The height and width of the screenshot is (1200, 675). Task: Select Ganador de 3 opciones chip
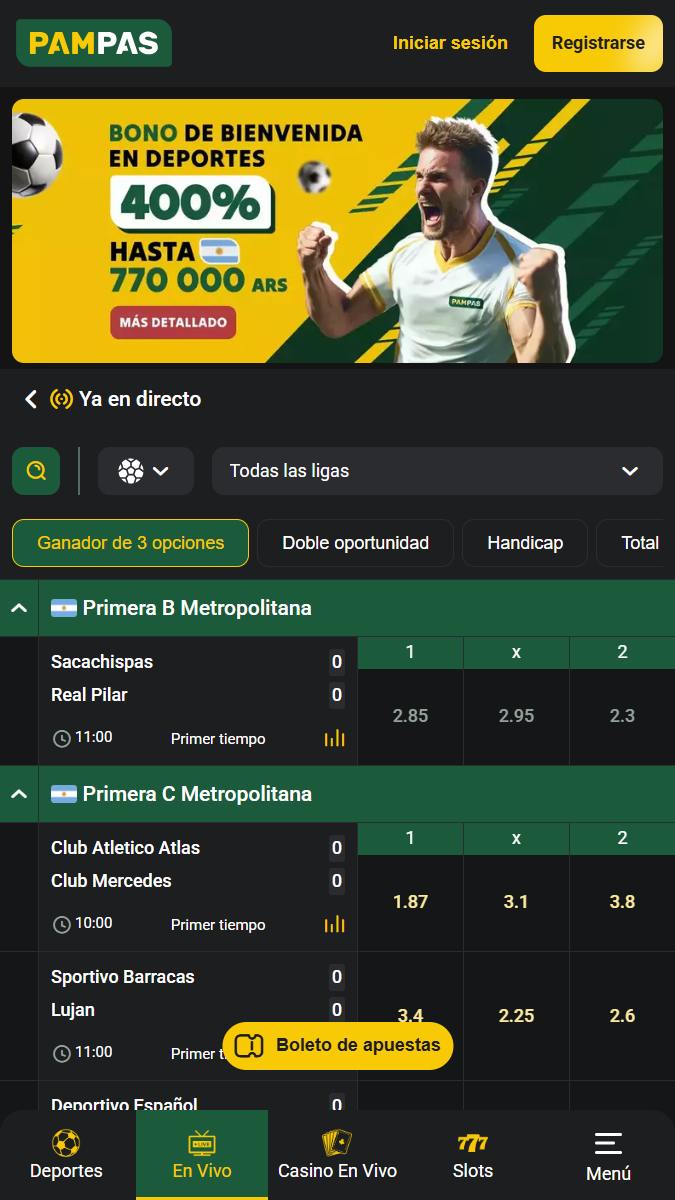click(x=130, y=543)
